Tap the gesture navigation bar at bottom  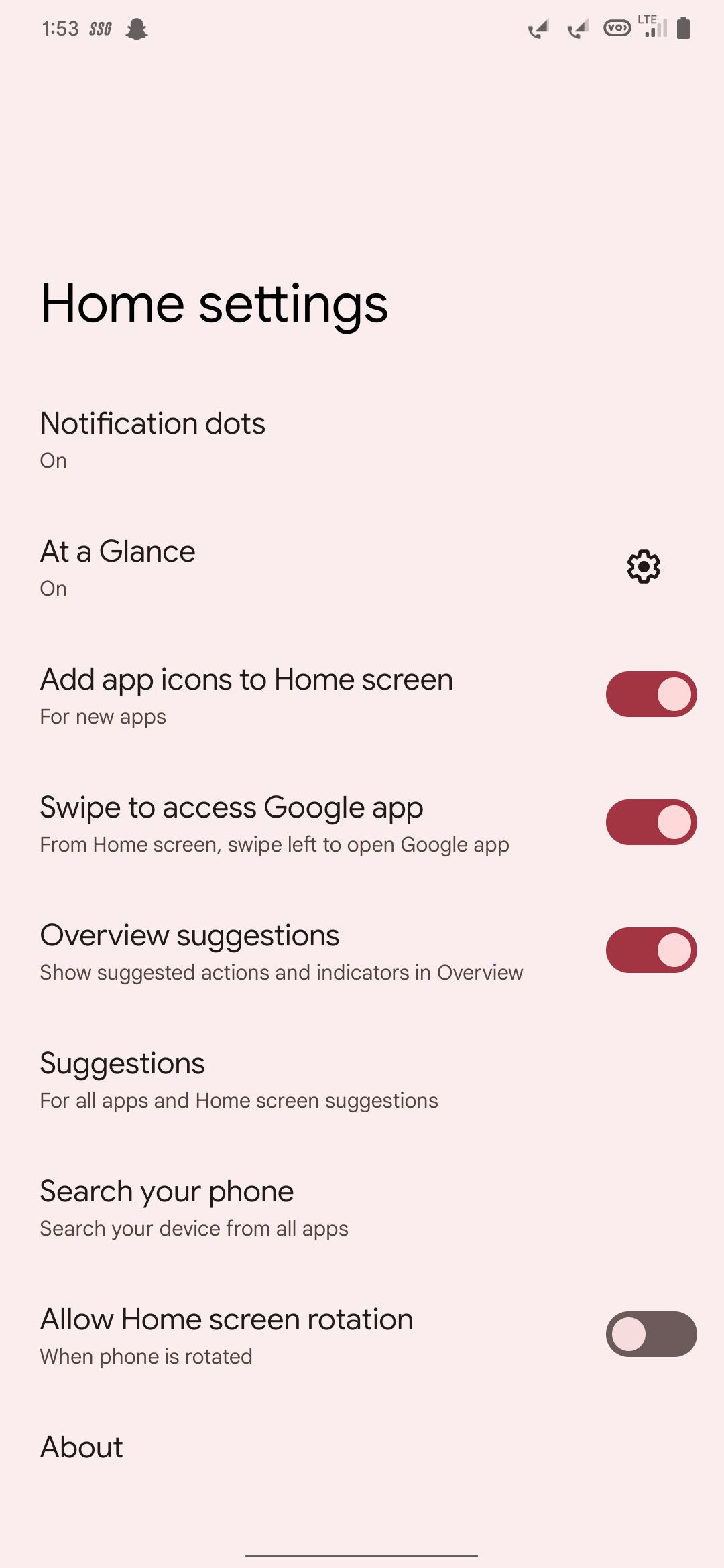click(x=362, y=1554)
